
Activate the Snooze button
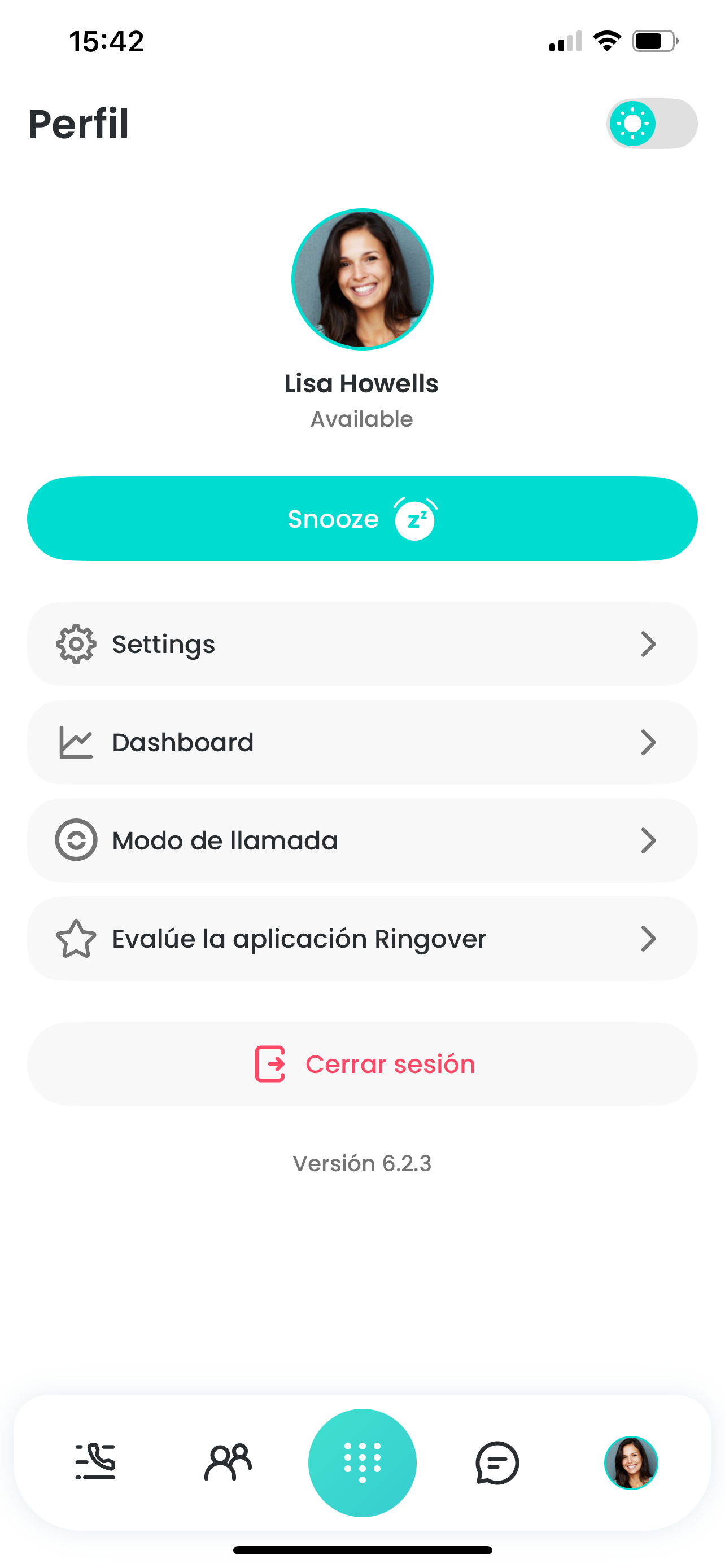(x=362, y=519)
